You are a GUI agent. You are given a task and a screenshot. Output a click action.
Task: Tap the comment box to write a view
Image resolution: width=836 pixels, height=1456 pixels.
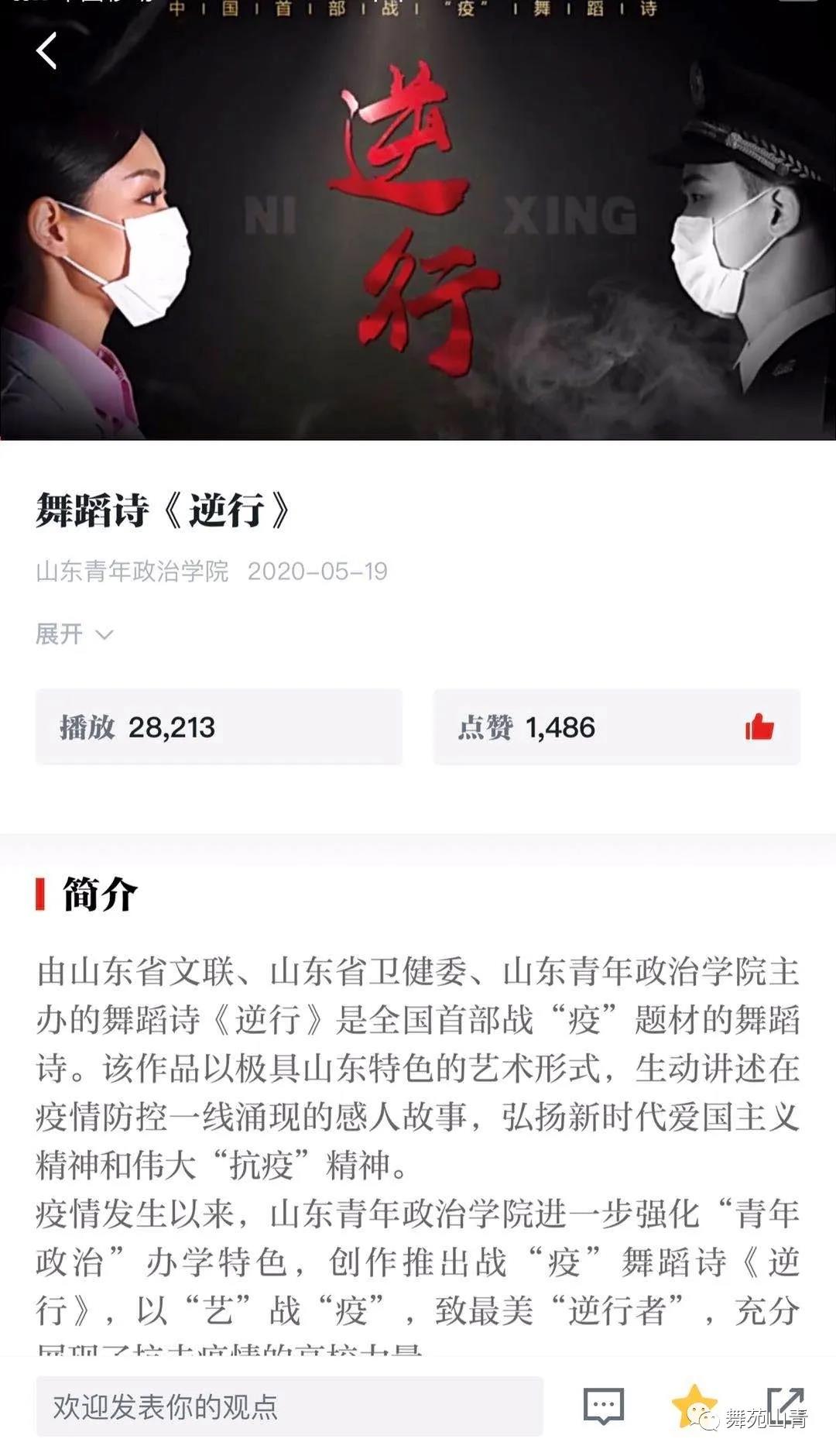click(289, 1406)
